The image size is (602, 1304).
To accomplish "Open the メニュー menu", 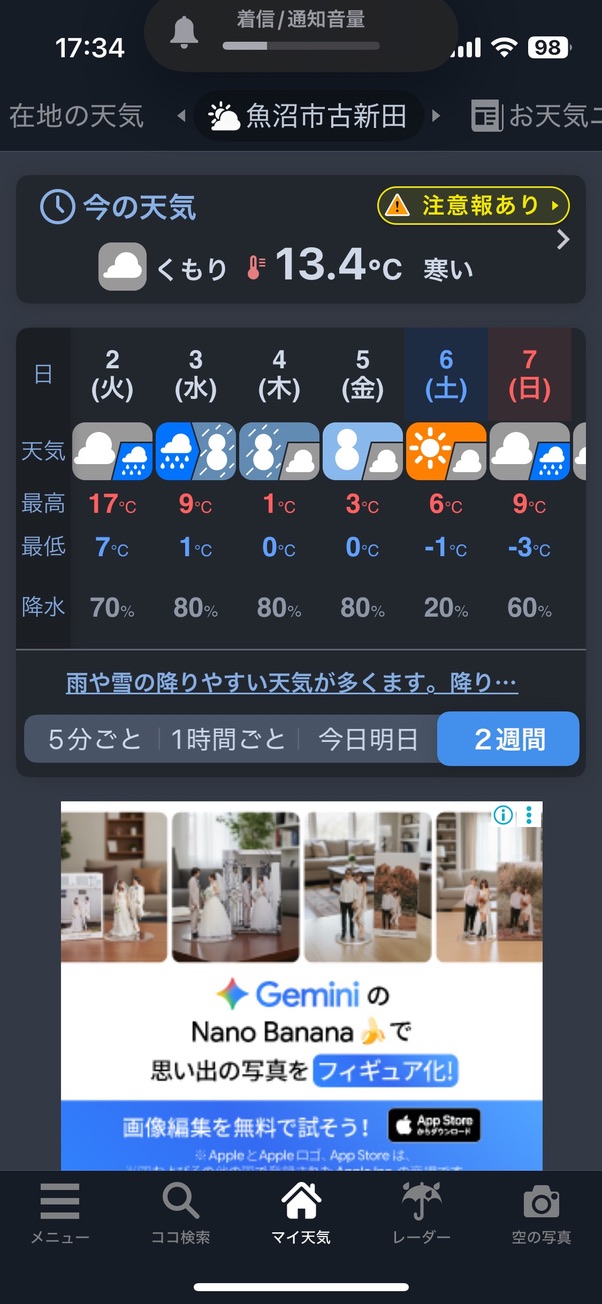I will click(x=60, y=1214).
